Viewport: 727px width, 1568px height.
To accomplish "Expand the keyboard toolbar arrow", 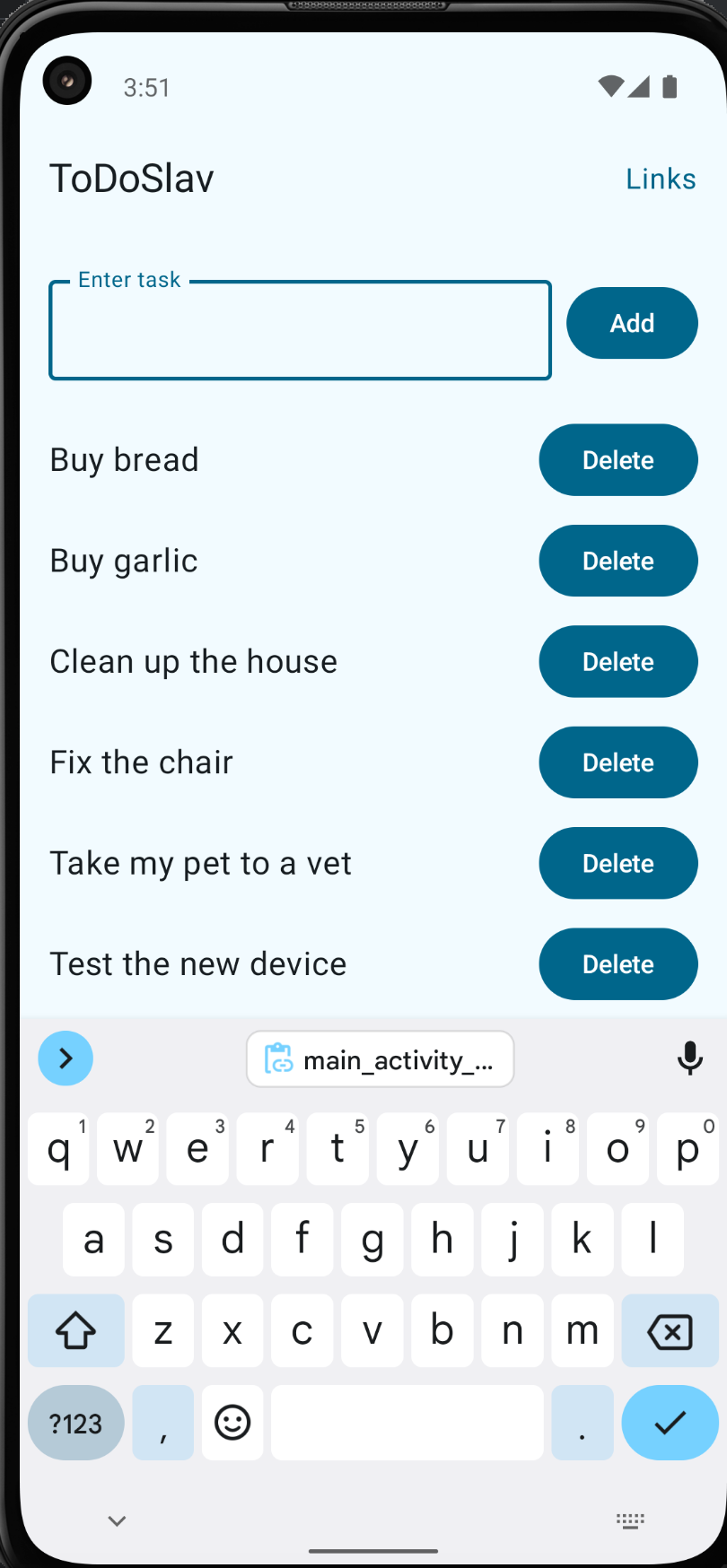I will [66, 1058].
